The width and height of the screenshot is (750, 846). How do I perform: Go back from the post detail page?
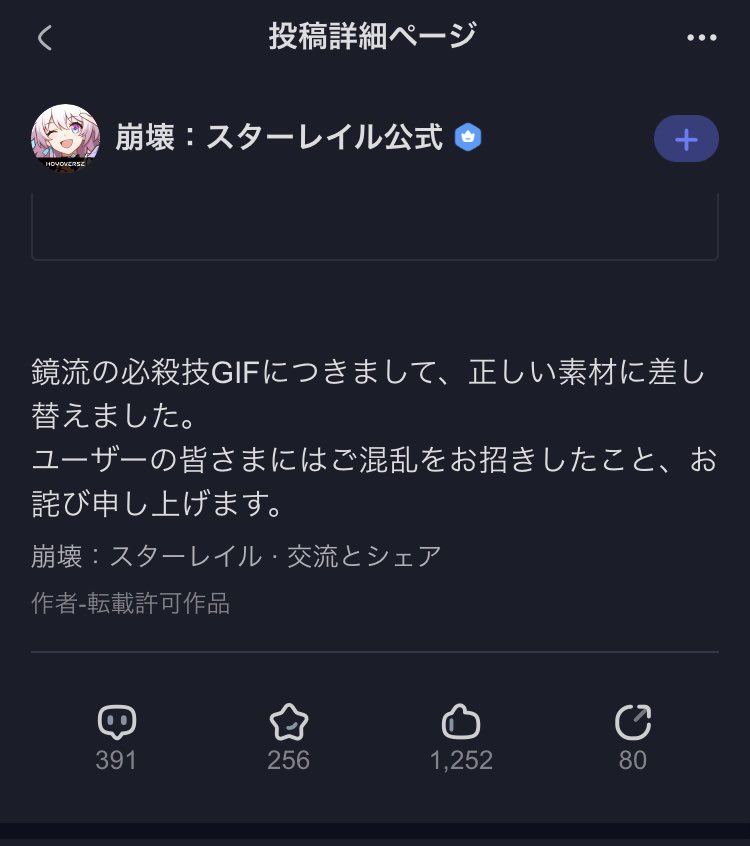(x=44, y=38)
